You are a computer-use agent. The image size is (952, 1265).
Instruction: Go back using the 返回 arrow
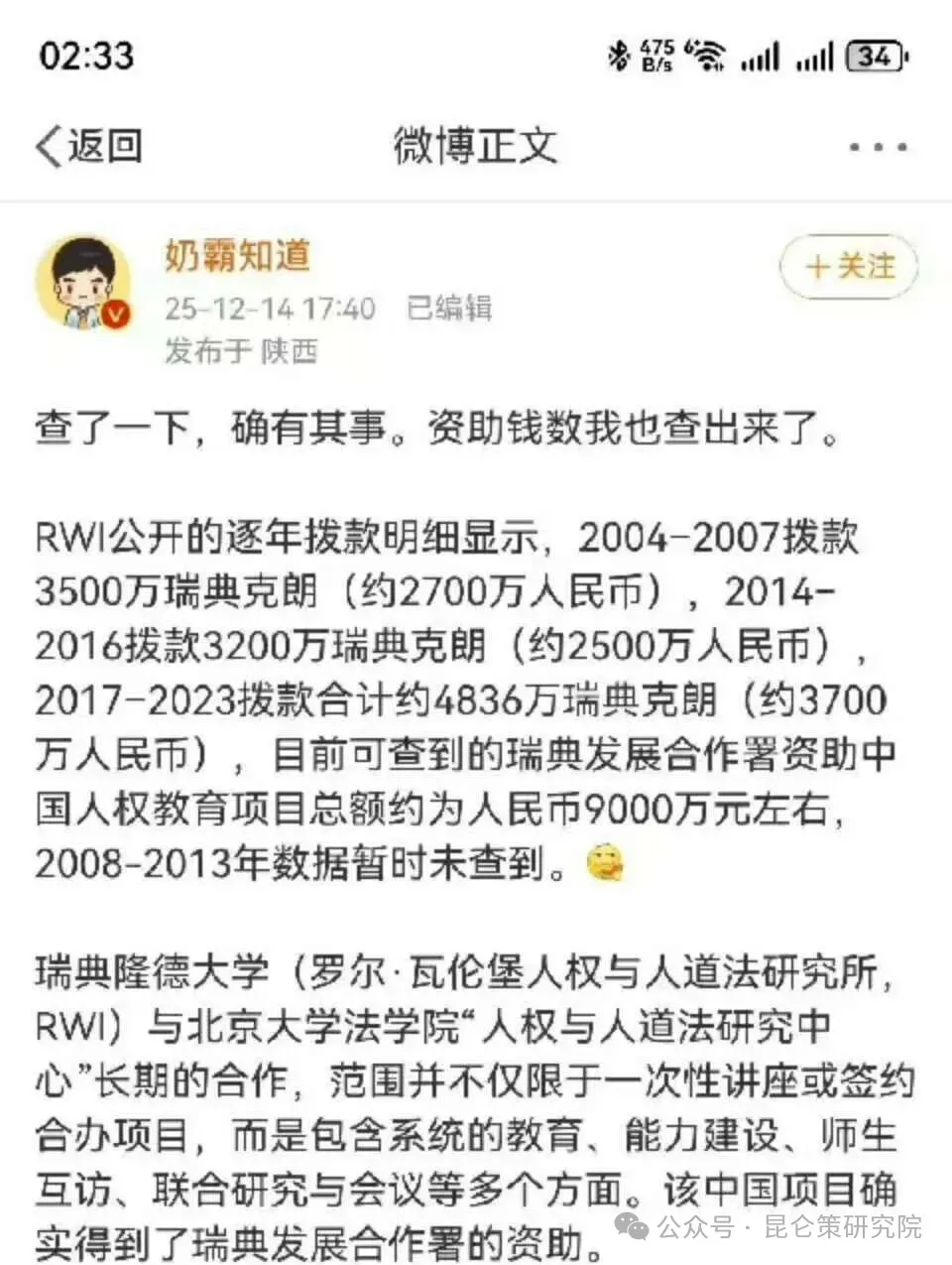click(x=87, y=147)
